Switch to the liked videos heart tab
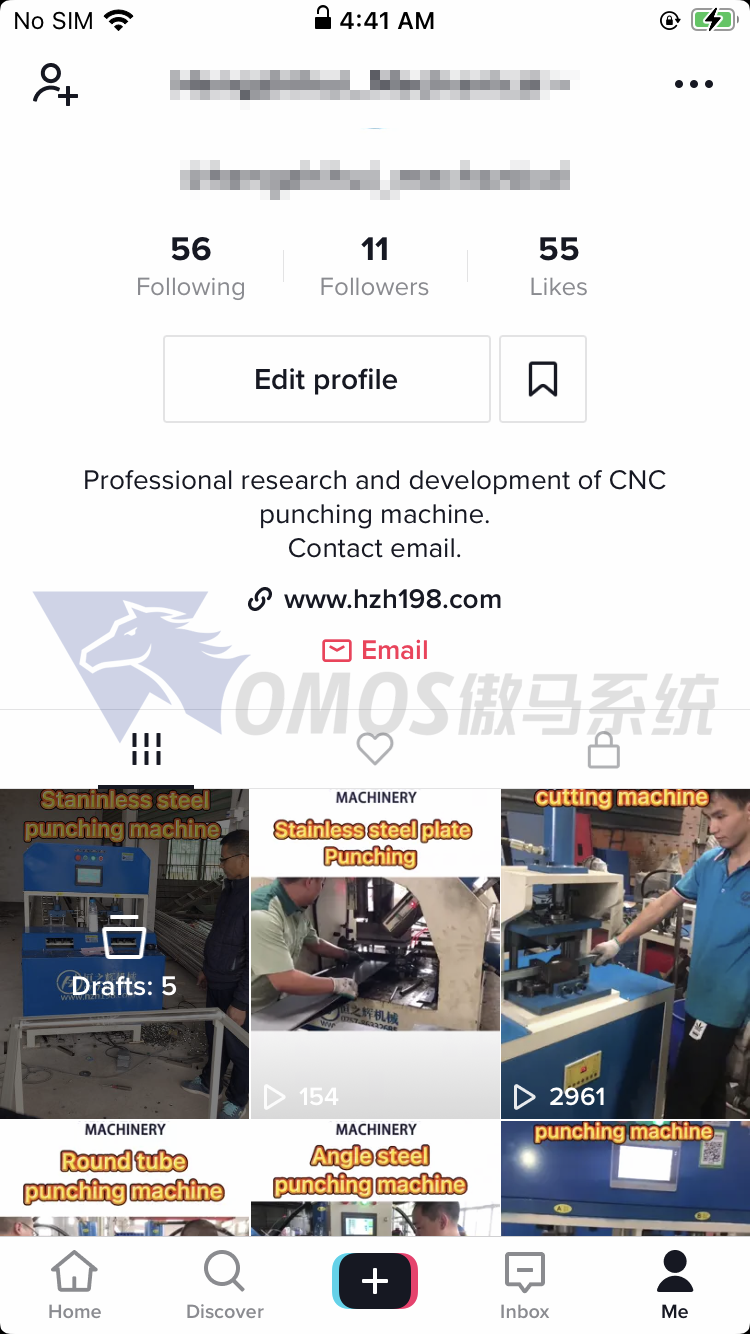The image size is (750, 1334). tap(375, 749)
